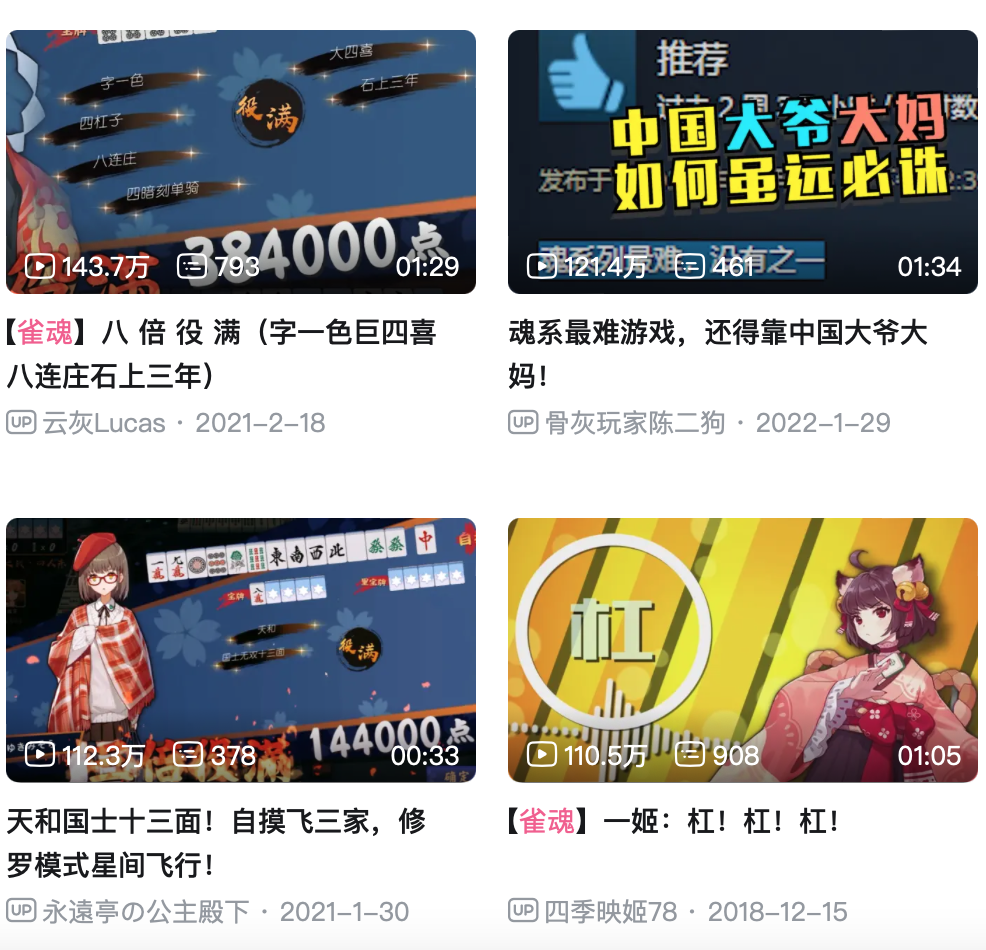Viewport: 986px width, 950px height.
Task: Visit uploader 骨灰玩家陈二狗's profile
Action: [634, 423]
